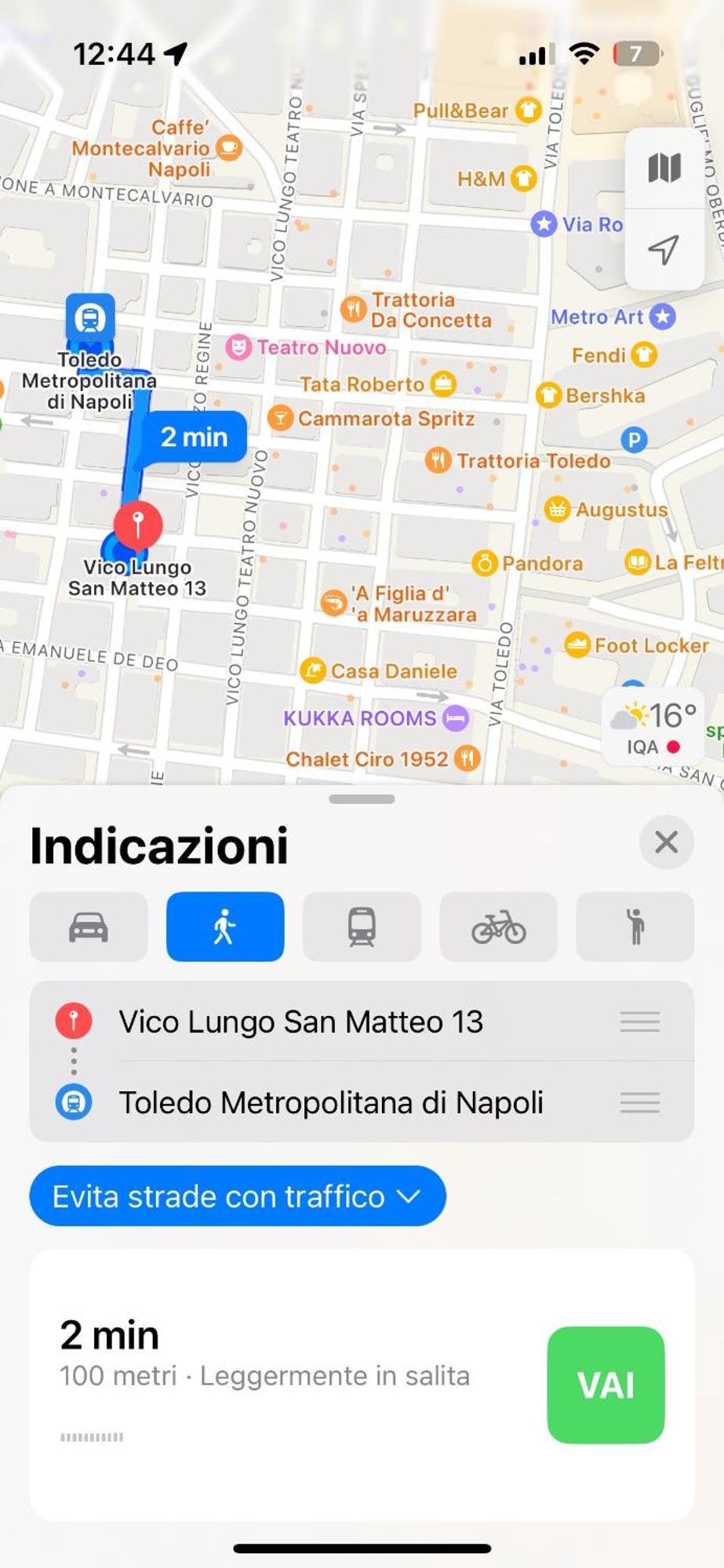Center the map on my location

(x=664, y=249)
